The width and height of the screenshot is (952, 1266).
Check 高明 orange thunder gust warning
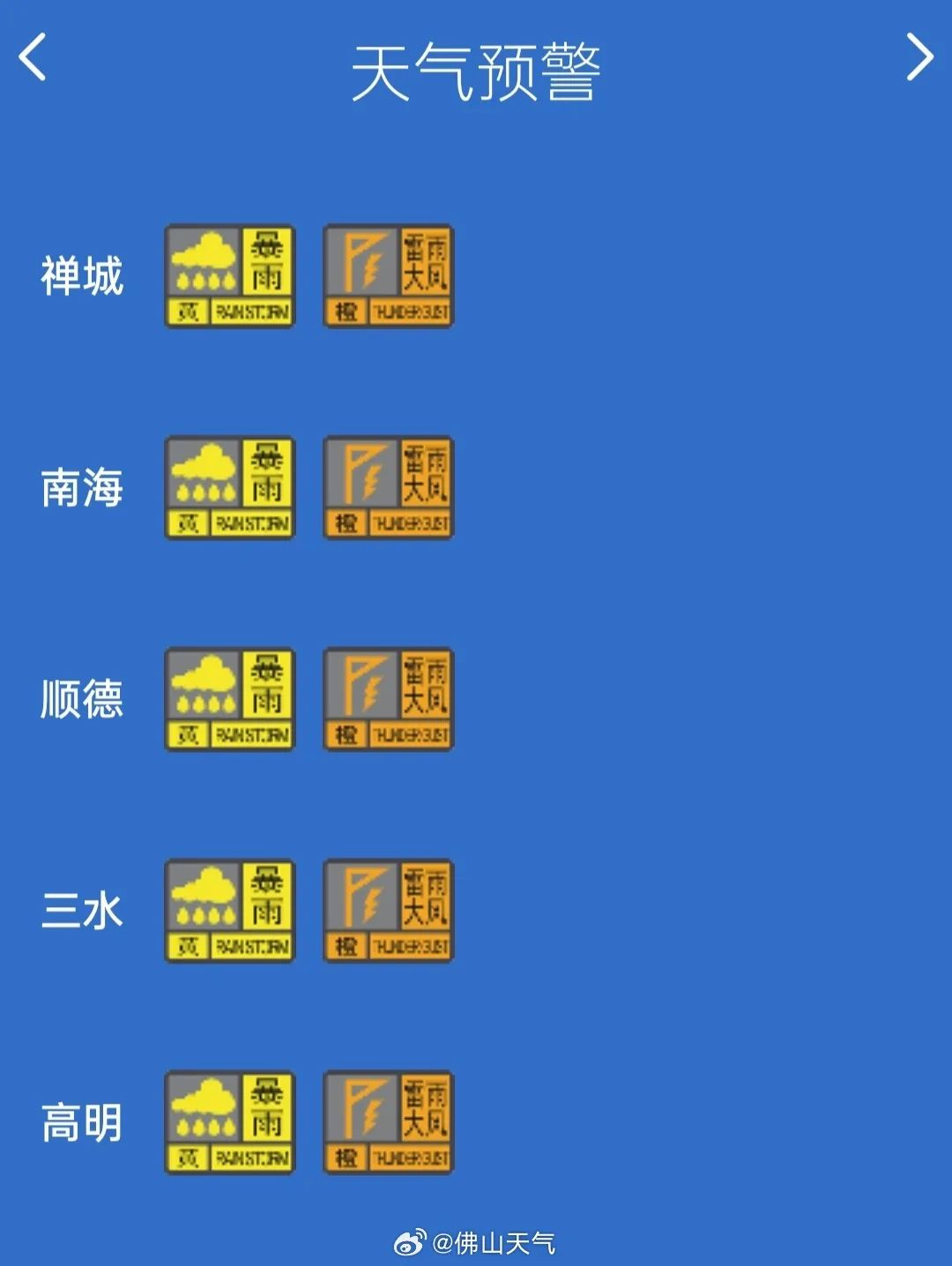click(389, 1122)
